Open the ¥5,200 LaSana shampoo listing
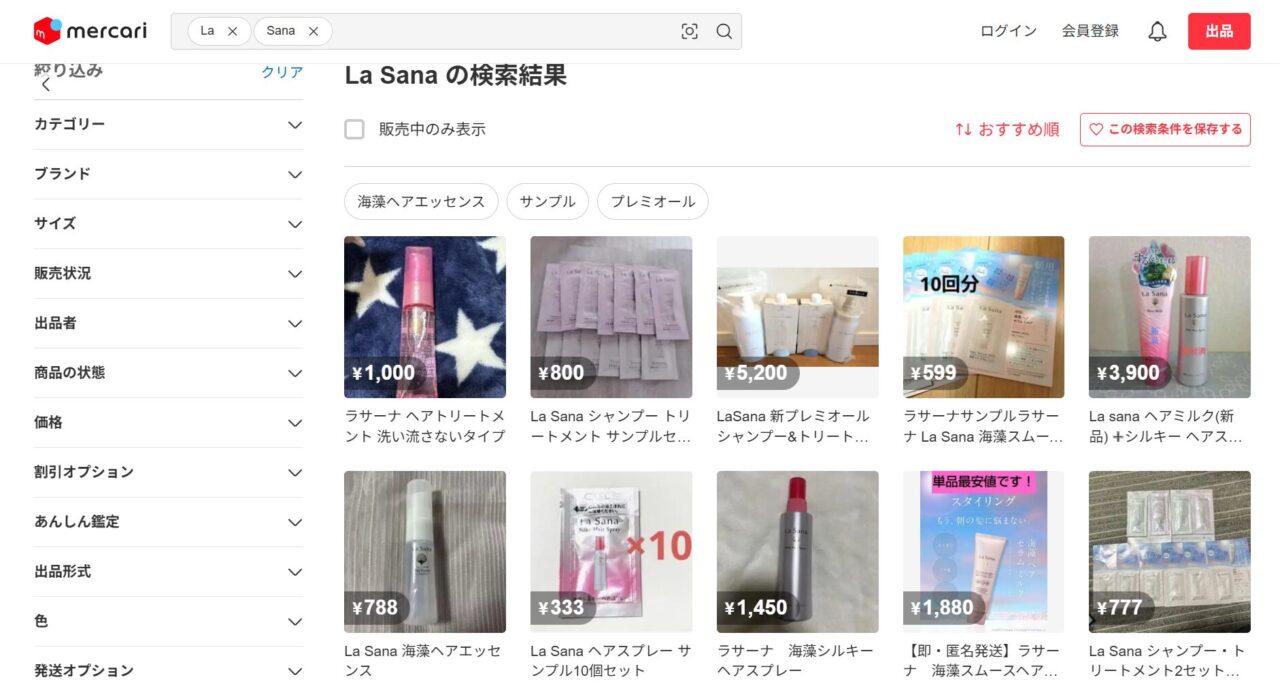The height and width of the screenshot is (686, 1280). 797,317
